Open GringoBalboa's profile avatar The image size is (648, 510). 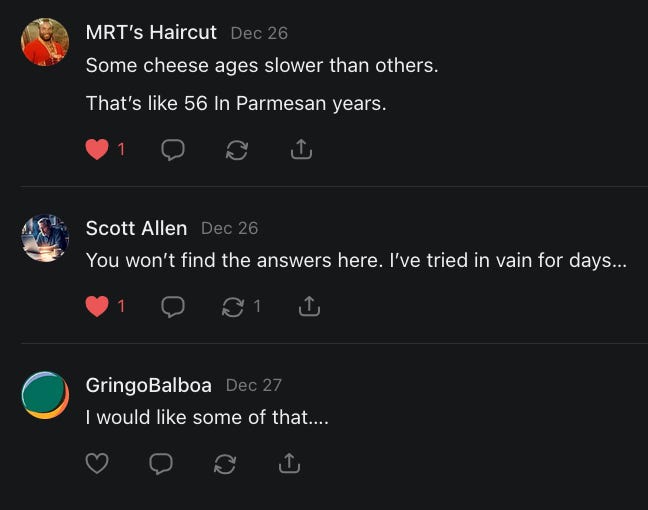(x=45, y=395)
